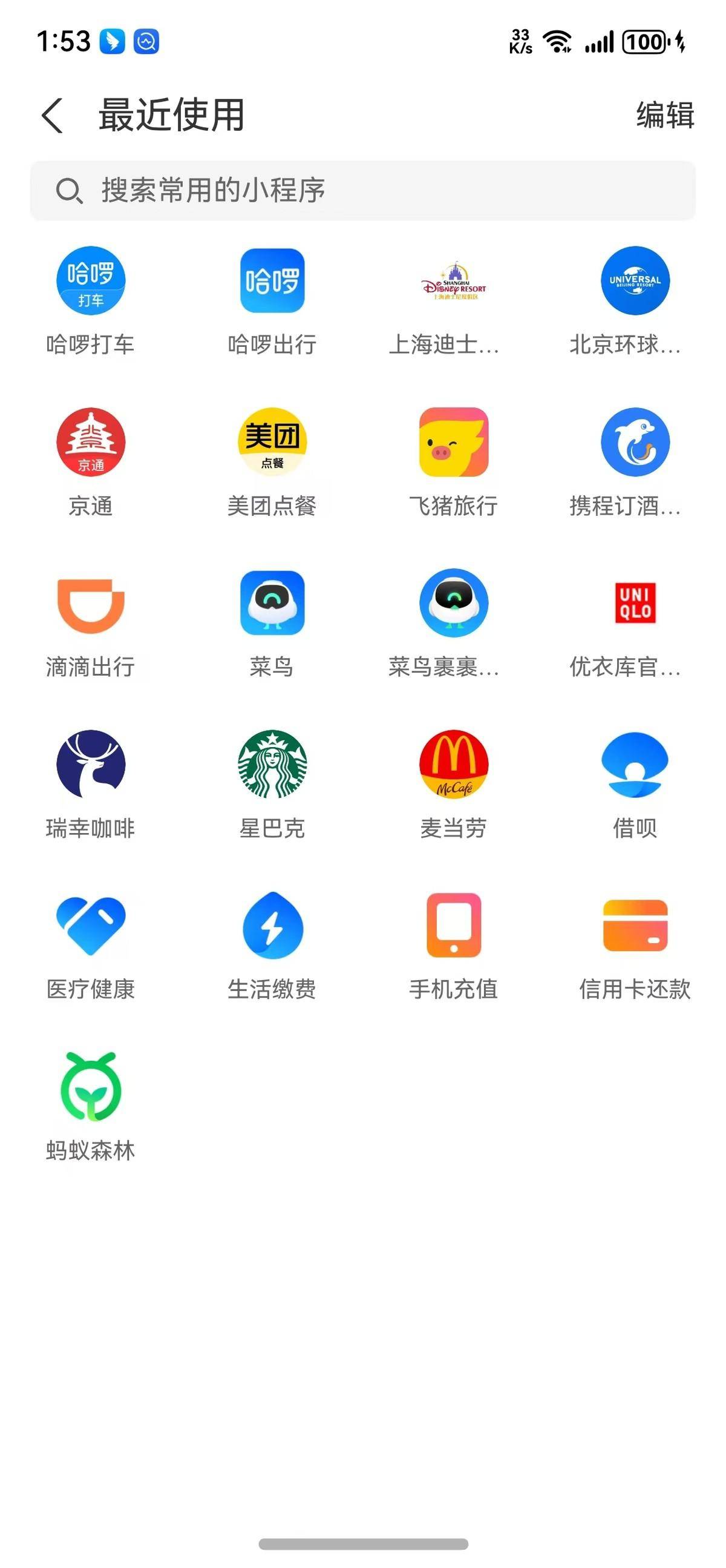Go back from the 最近使用 page
Screen dimensions: 726x1568
[53, 115]
